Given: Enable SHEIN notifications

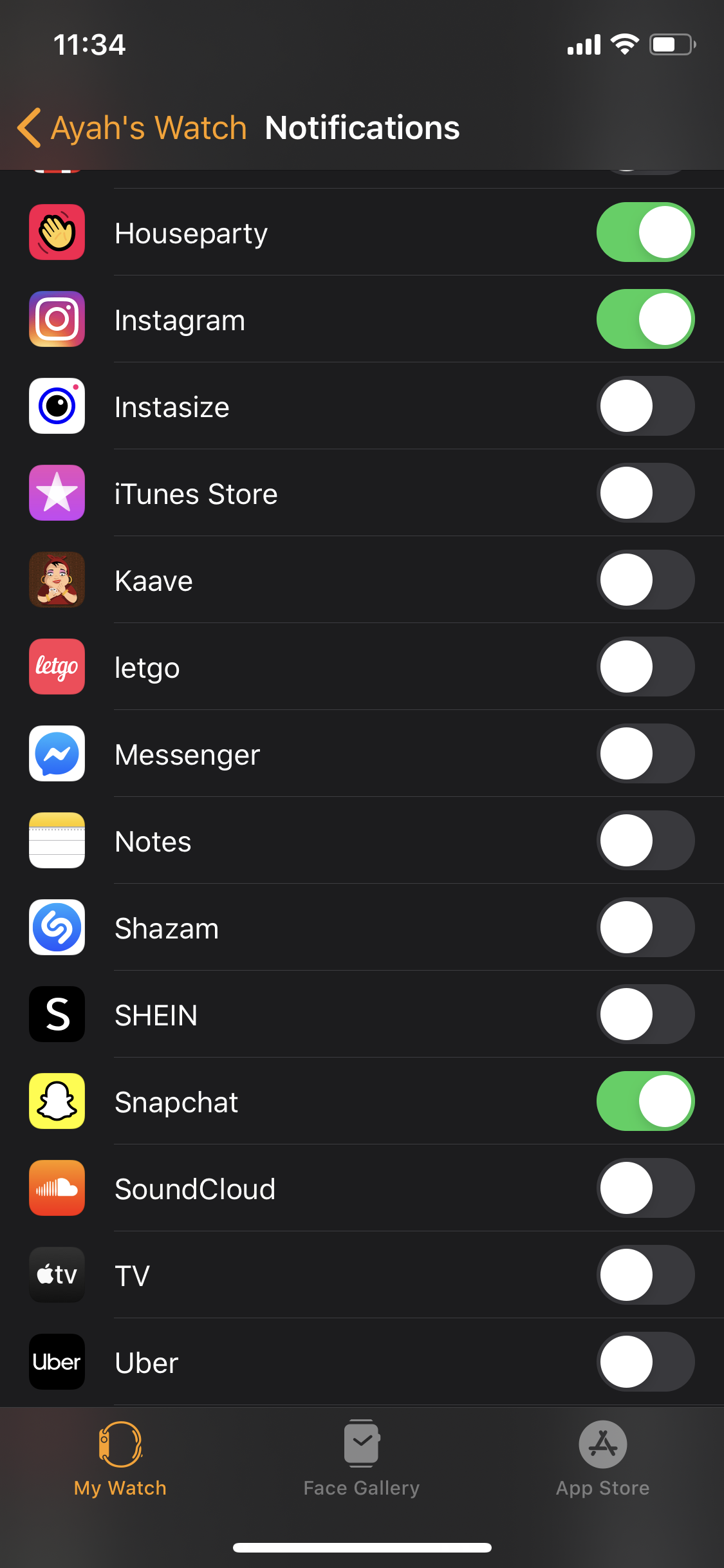Looking at the screenshot, I should click(x=645, y=1014).
